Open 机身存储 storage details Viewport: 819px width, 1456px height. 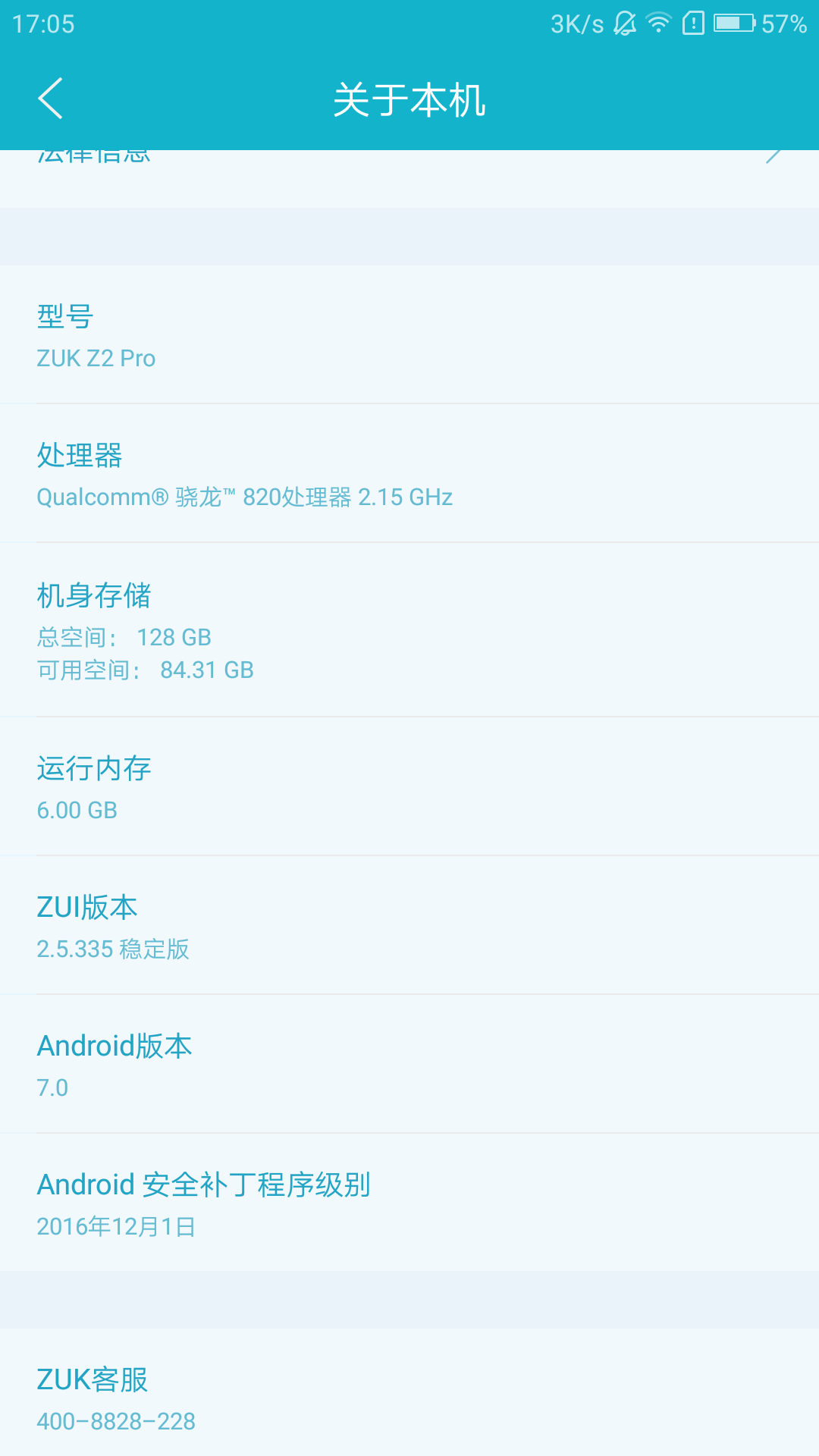(x=409, y=629)
